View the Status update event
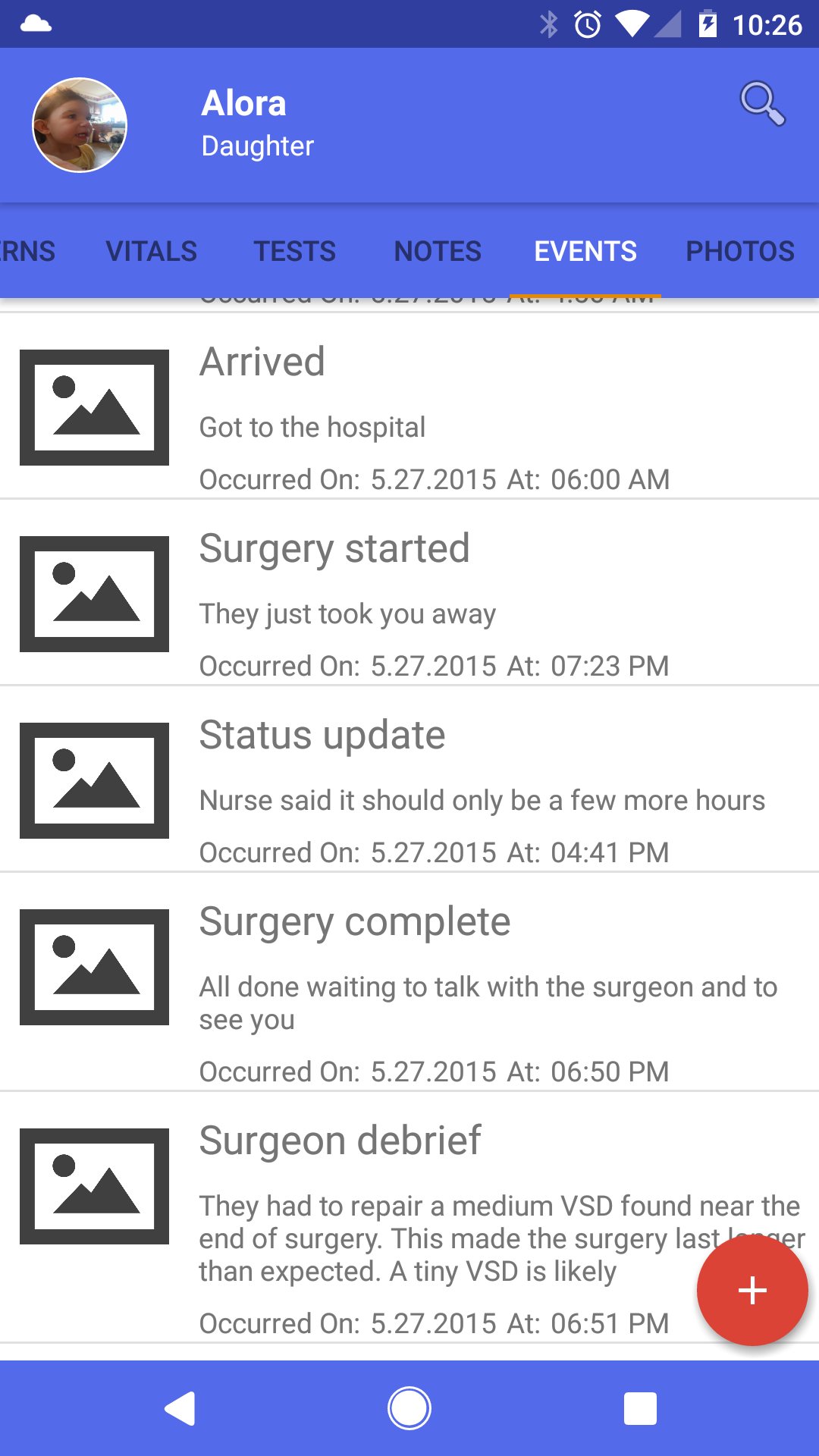This screenshot has height=1456, width=819. pos(409,779)
